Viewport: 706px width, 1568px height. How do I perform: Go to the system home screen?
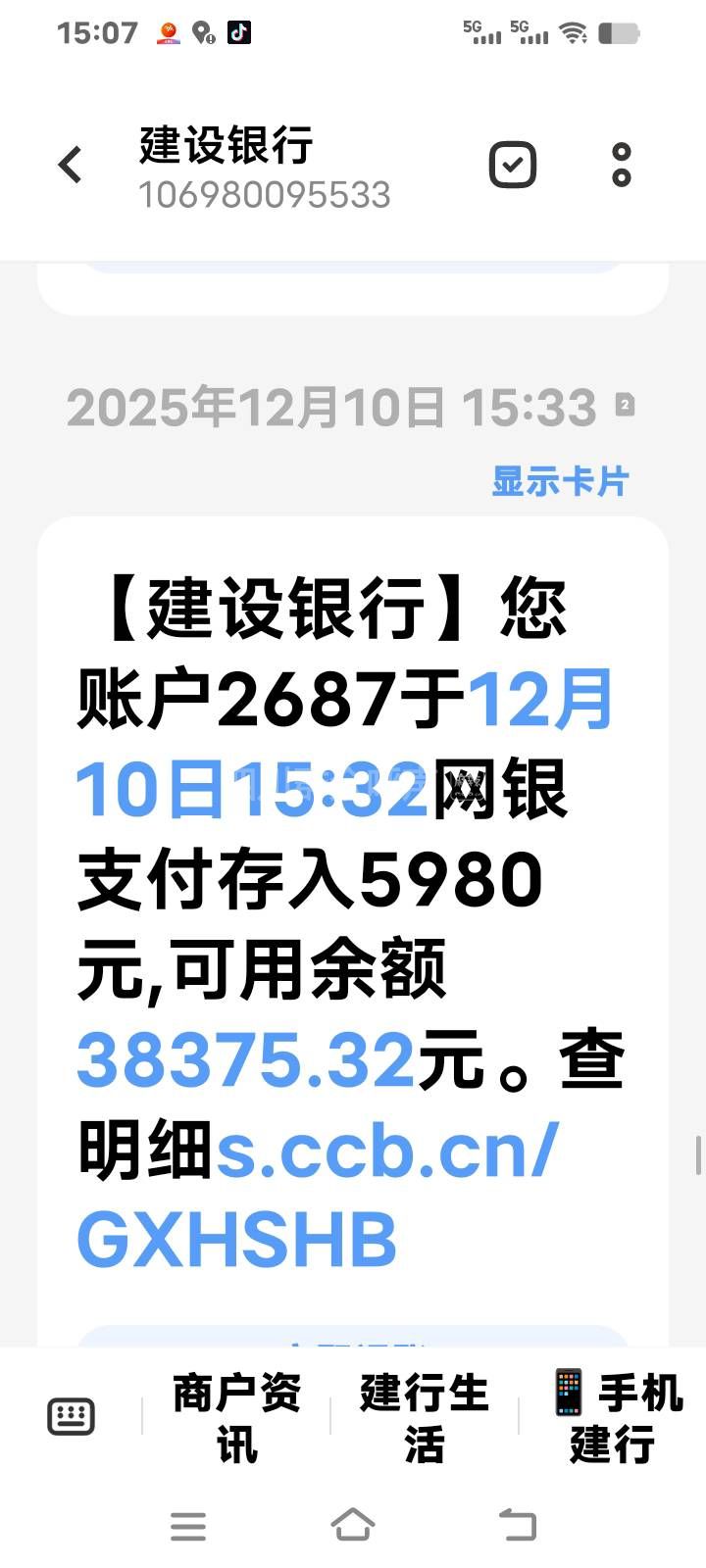click(353, 1525)
